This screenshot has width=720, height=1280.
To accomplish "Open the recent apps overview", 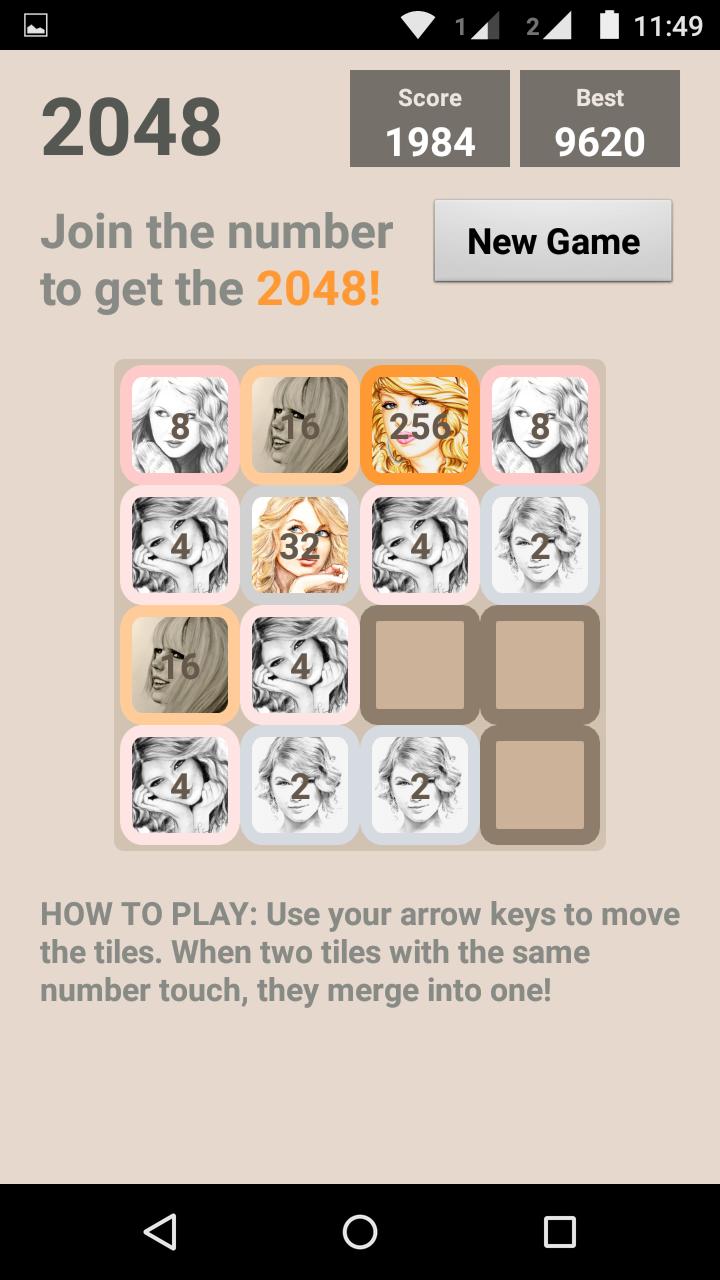I will point(559,1232).
